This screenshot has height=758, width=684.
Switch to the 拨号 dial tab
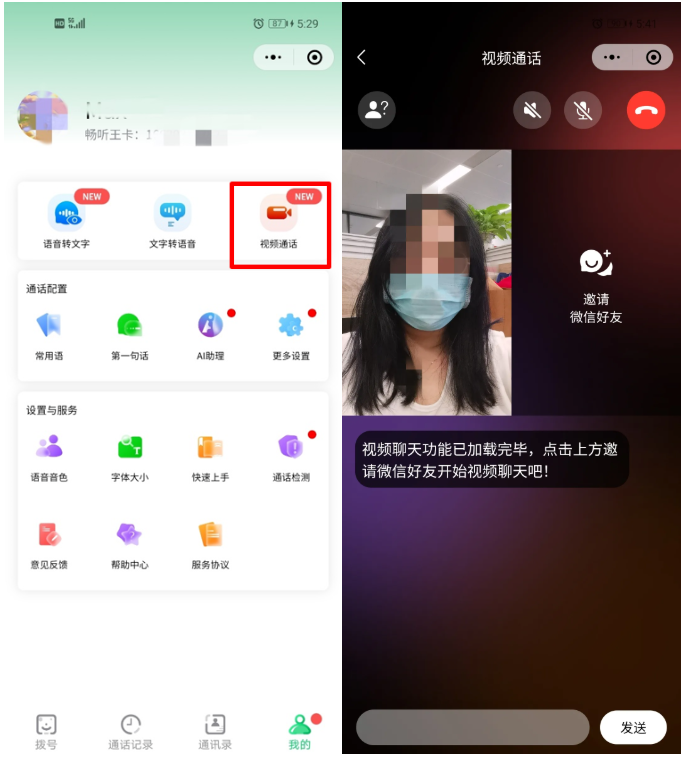pos(46,731)
